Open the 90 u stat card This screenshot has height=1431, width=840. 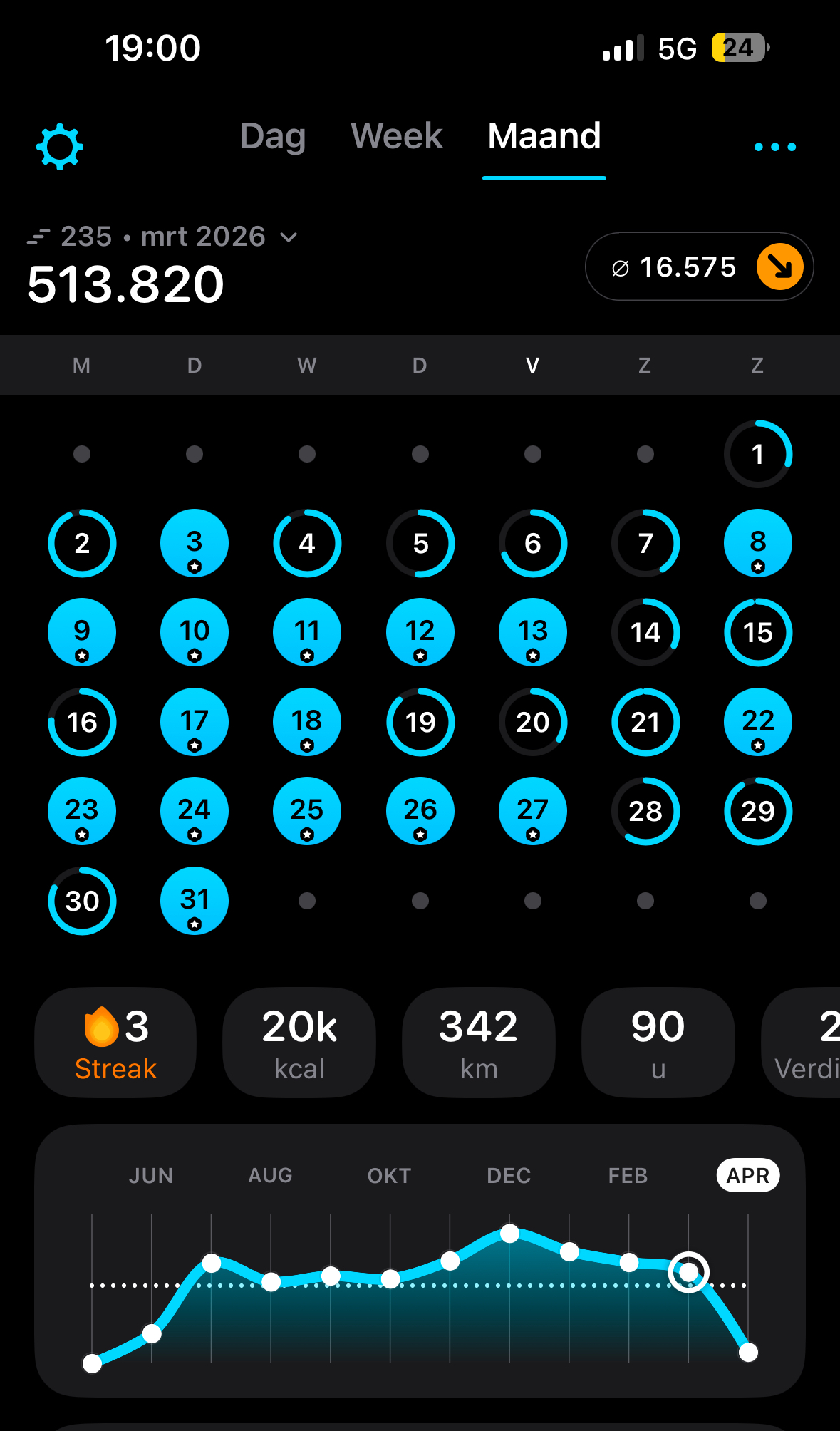[x=658, y=1043]
